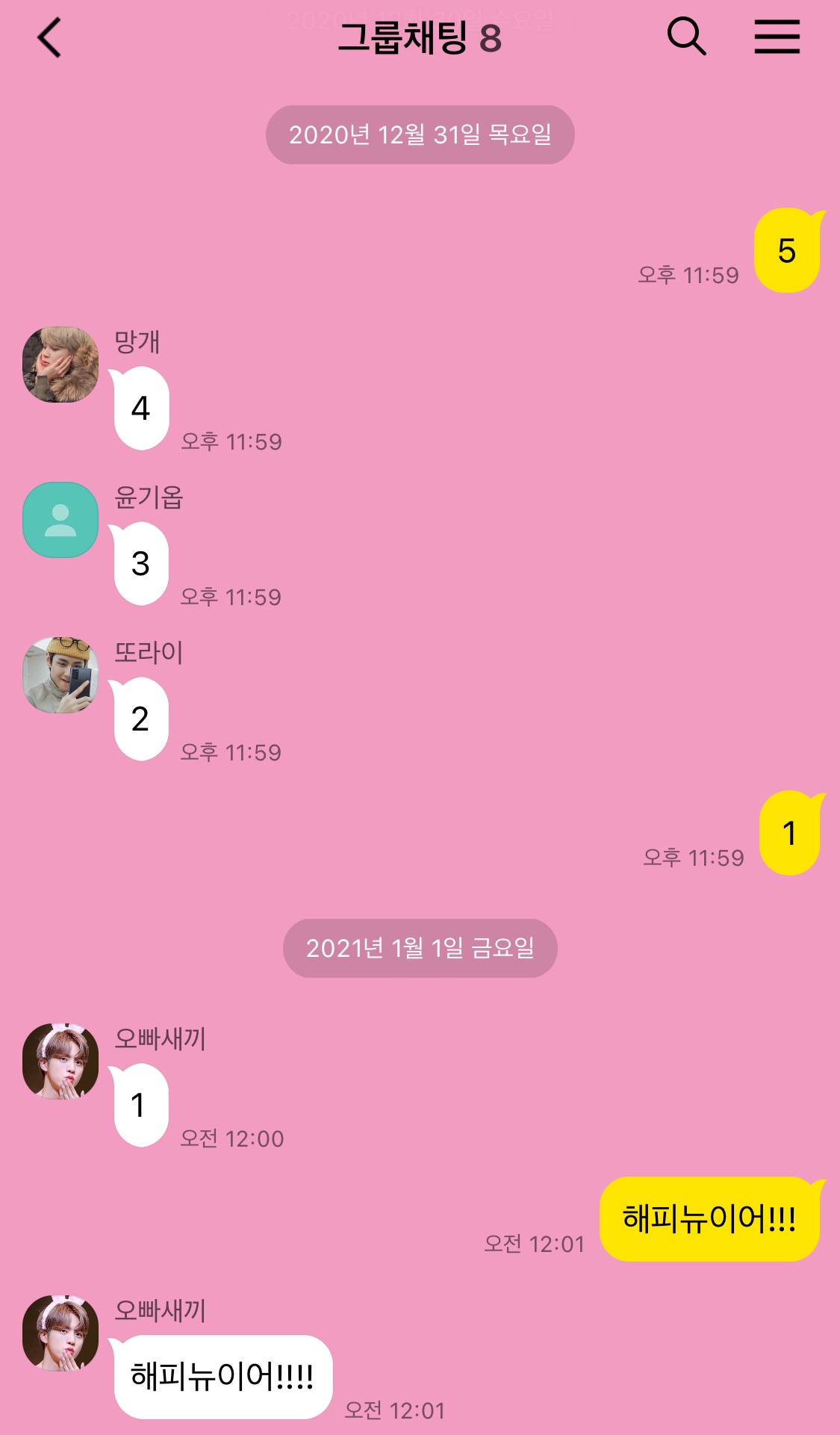View 또라이's profile picture
The width and height of the screenshot is (840, 1435).
tap(60, 675)
